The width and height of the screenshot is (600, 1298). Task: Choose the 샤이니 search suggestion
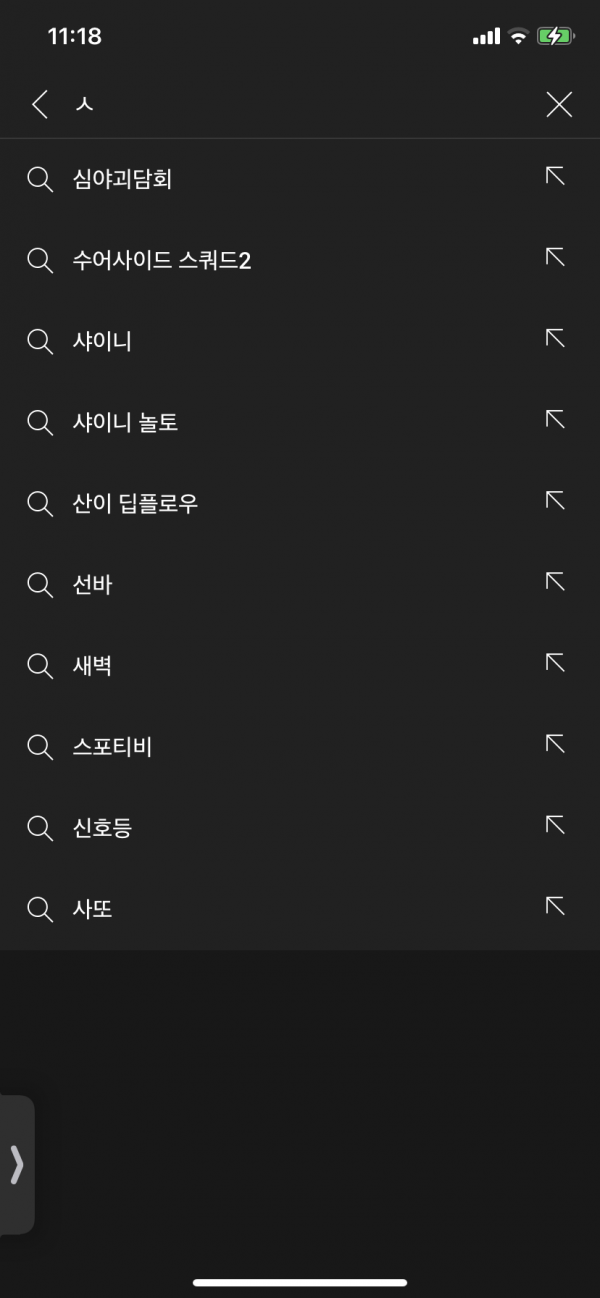pyautogui.click(x=103, y=342)
